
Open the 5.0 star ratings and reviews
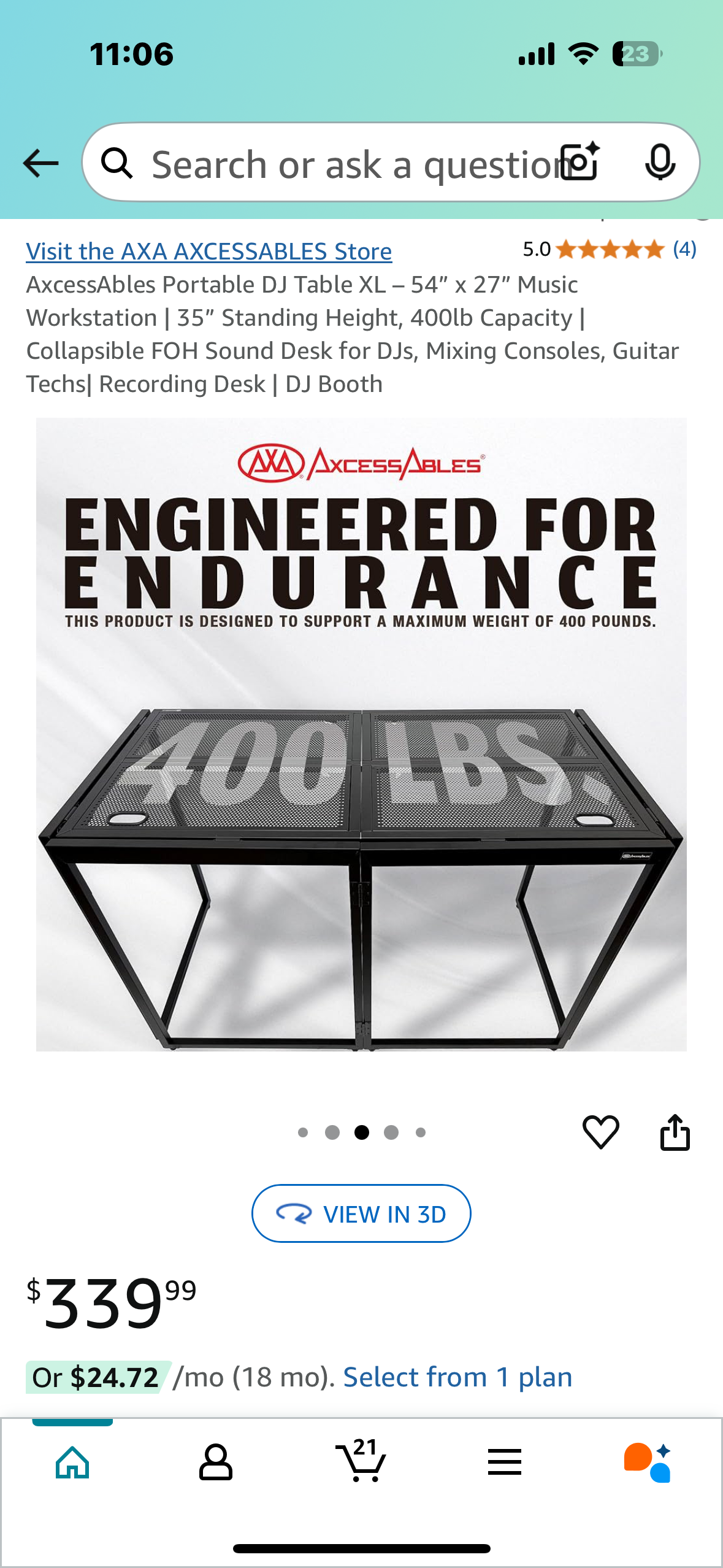609,250
